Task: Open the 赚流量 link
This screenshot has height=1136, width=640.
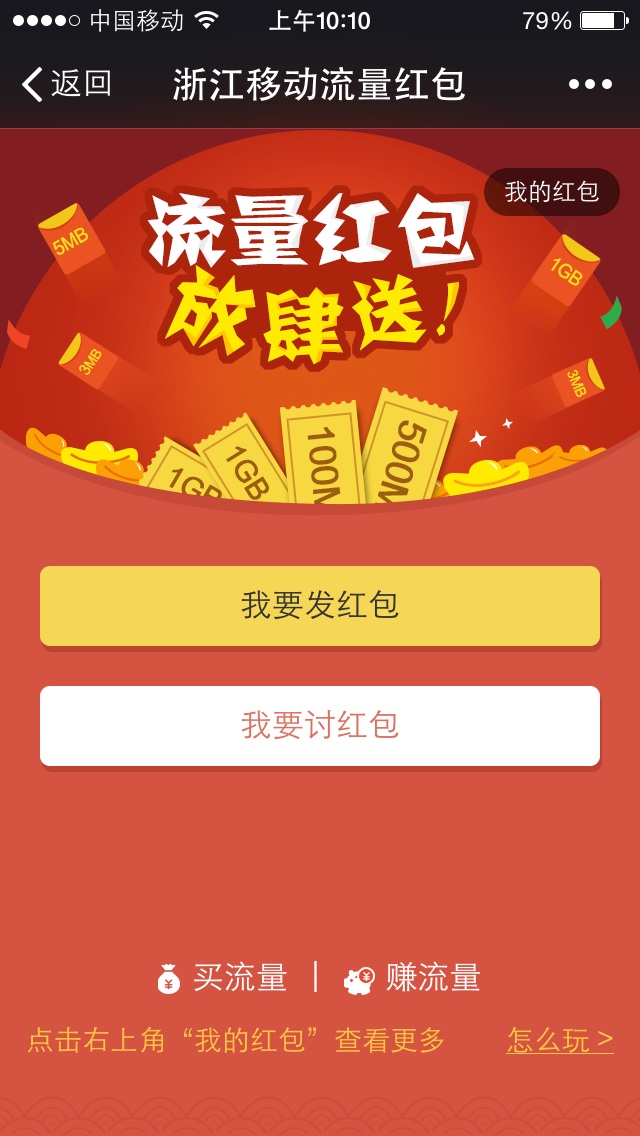Action: point(413,978)
